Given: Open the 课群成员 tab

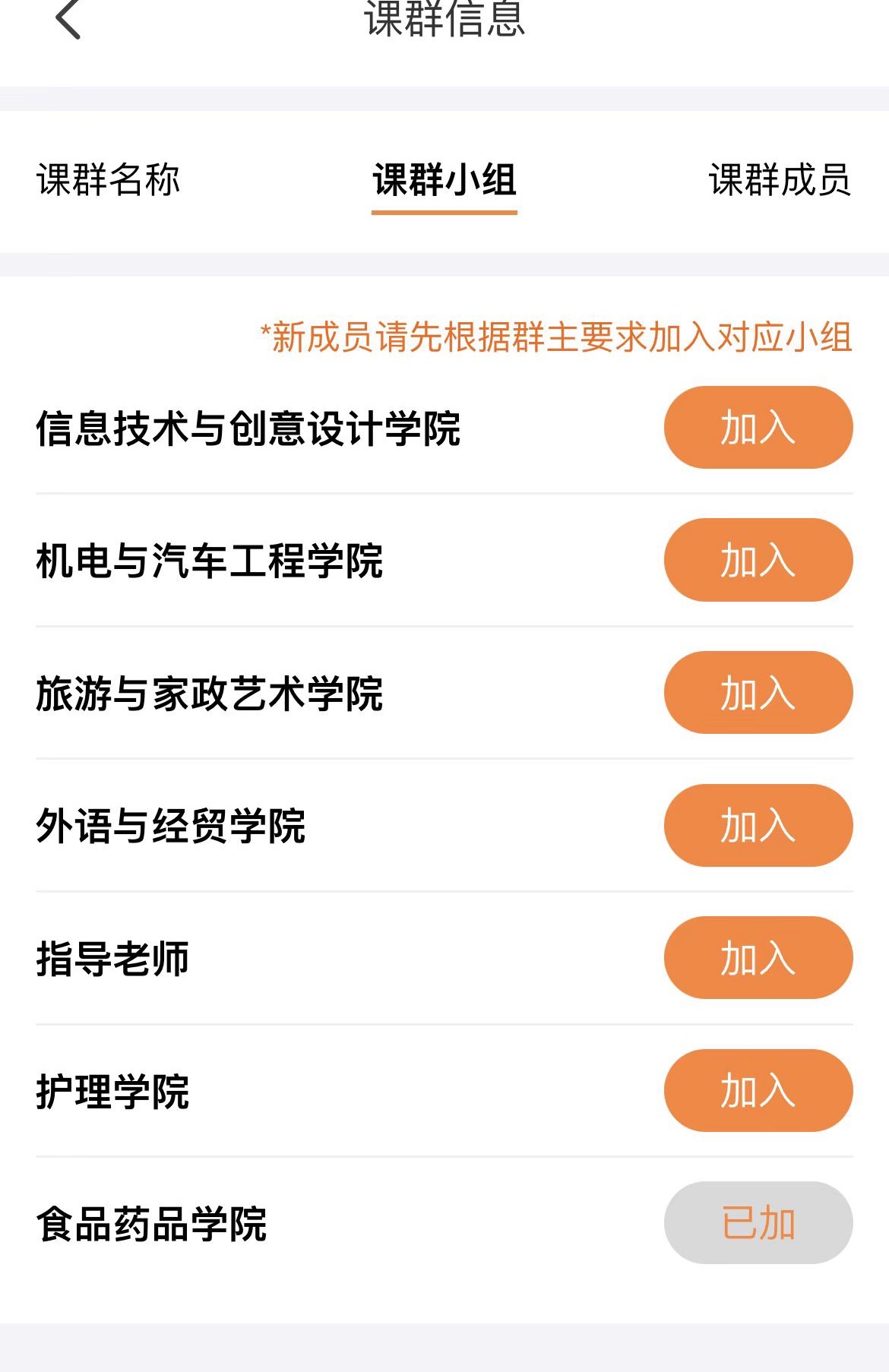Looking at the screenshot, I should click(780, 180).
